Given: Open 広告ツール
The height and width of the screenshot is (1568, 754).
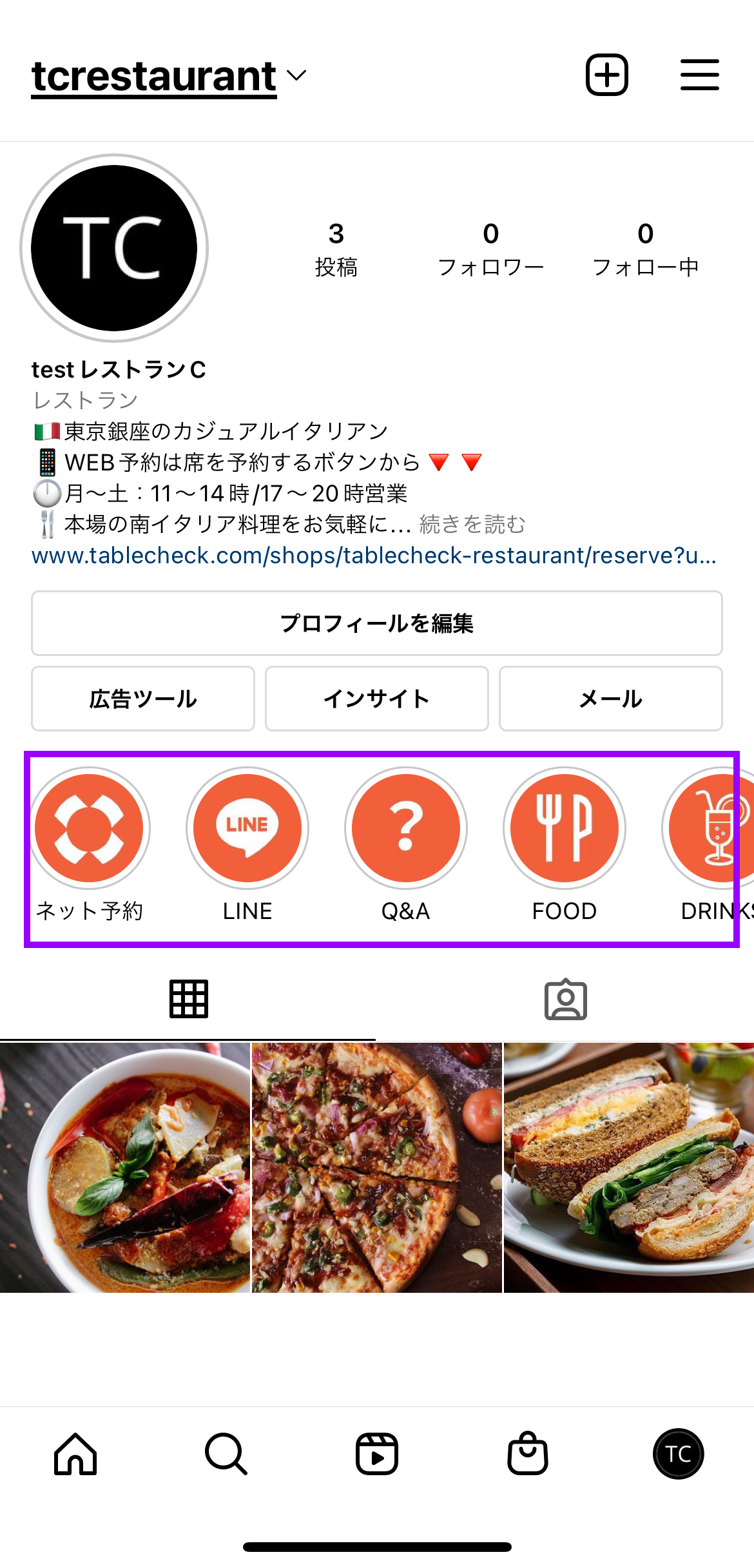Looking at the screenshot, I should point(143,699).
